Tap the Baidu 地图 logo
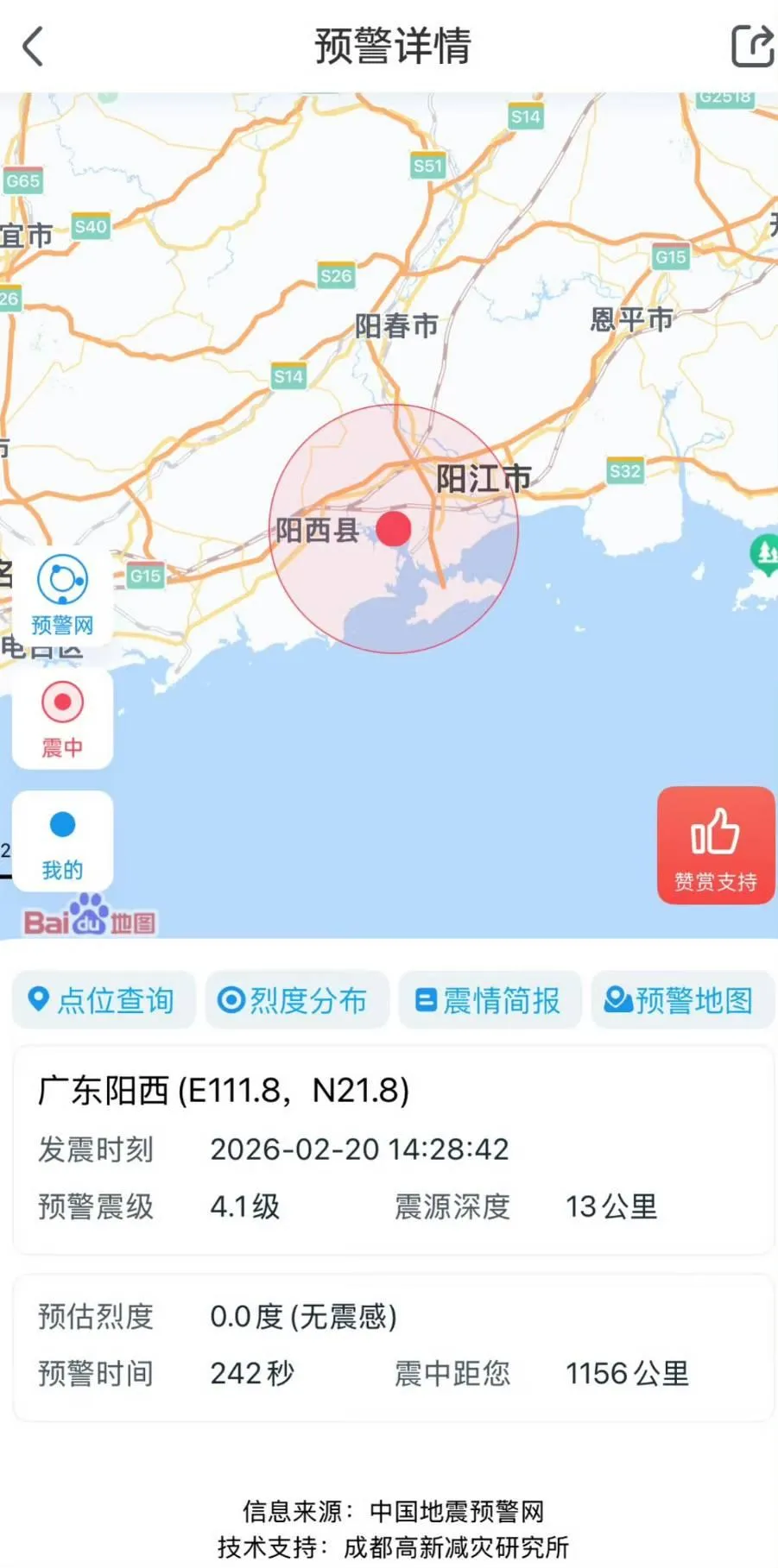The image size is (778, 1568). click(91, 918)
